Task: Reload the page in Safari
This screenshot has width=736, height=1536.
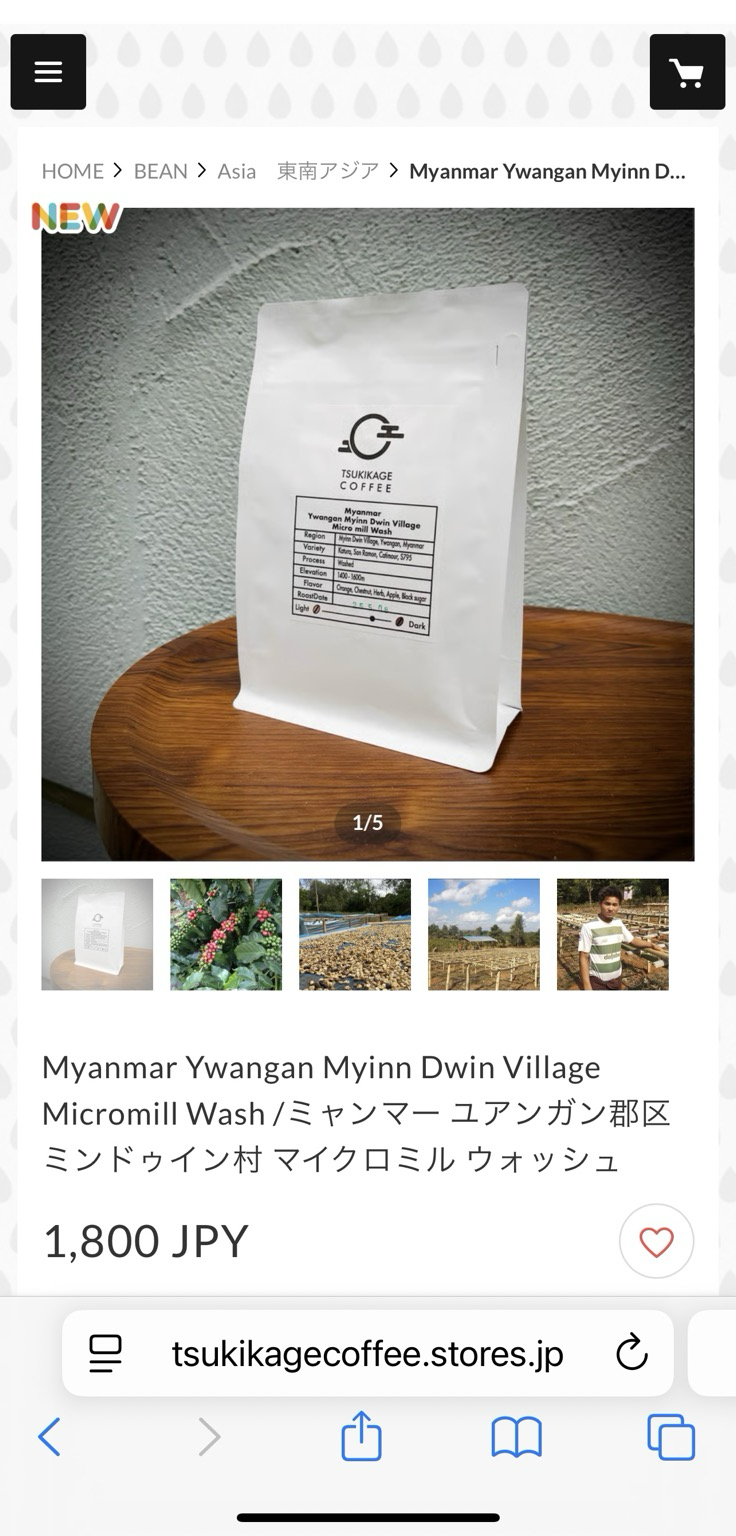Action: coord(632,1354)
